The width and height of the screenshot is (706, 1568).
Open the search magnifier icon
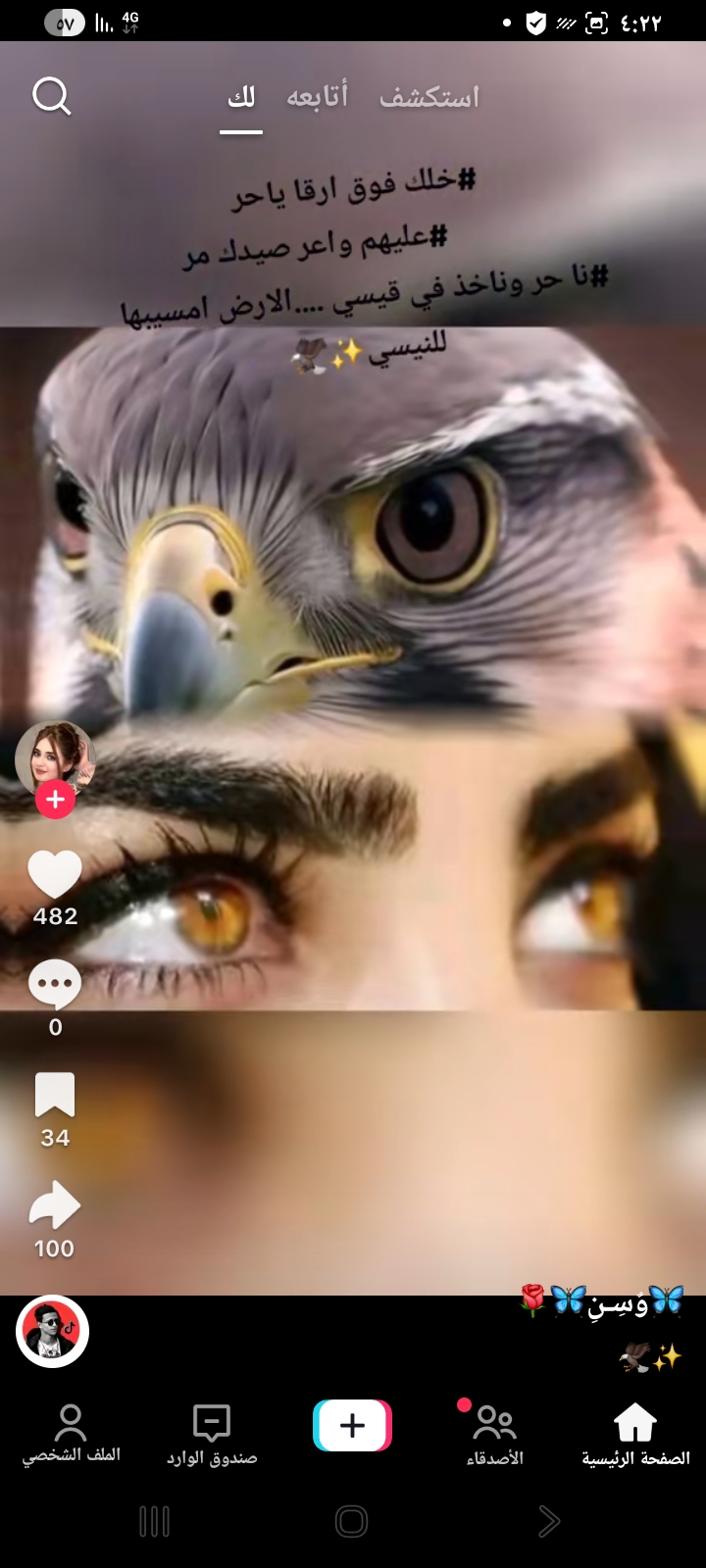click(x=51, y=96)
